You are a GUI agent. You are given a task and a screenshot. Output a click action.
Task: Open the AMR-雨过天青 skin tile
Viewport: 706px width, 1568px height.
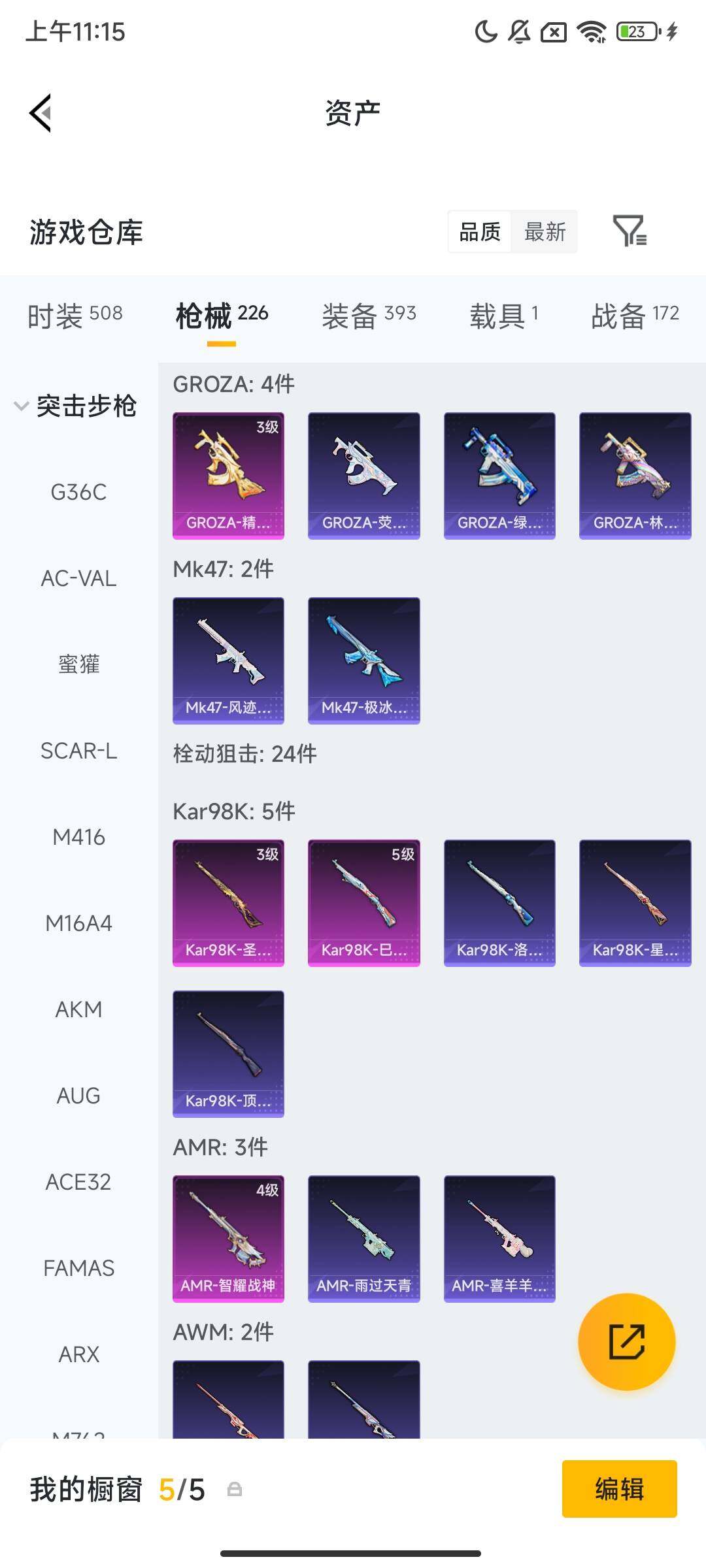(363, 1238)
